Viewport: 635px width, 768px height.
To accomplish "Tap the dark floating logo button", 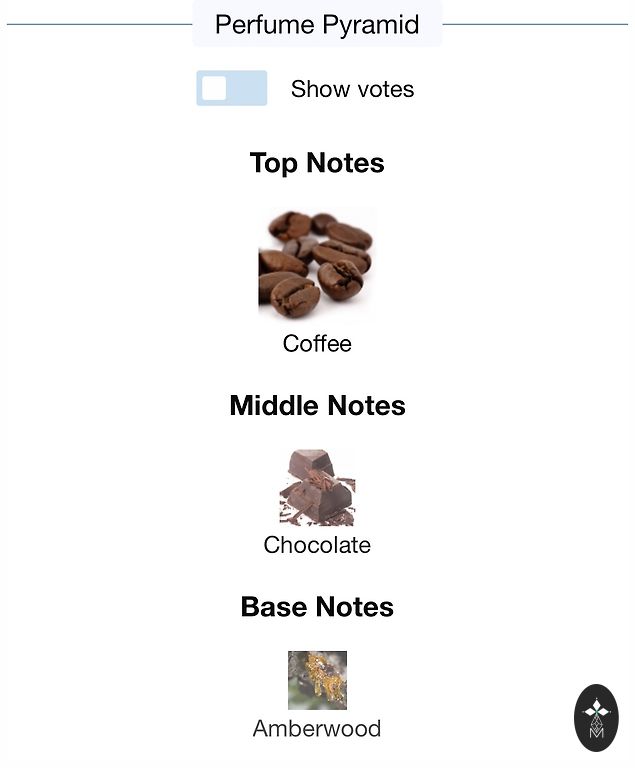I will pos(596,718).
